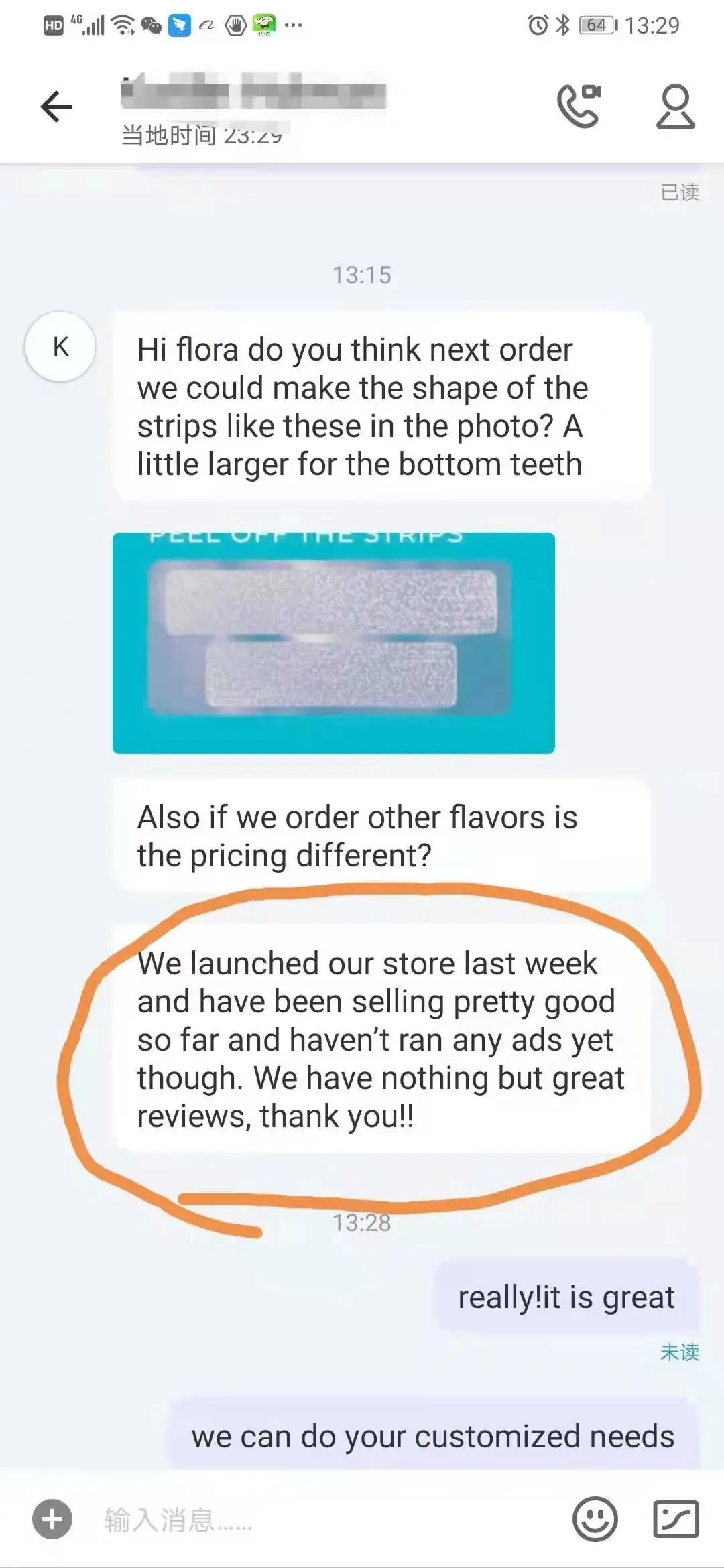Go back using the arrow icon
The width and height of the screenshot is (724, 1568).
point(56,107)
